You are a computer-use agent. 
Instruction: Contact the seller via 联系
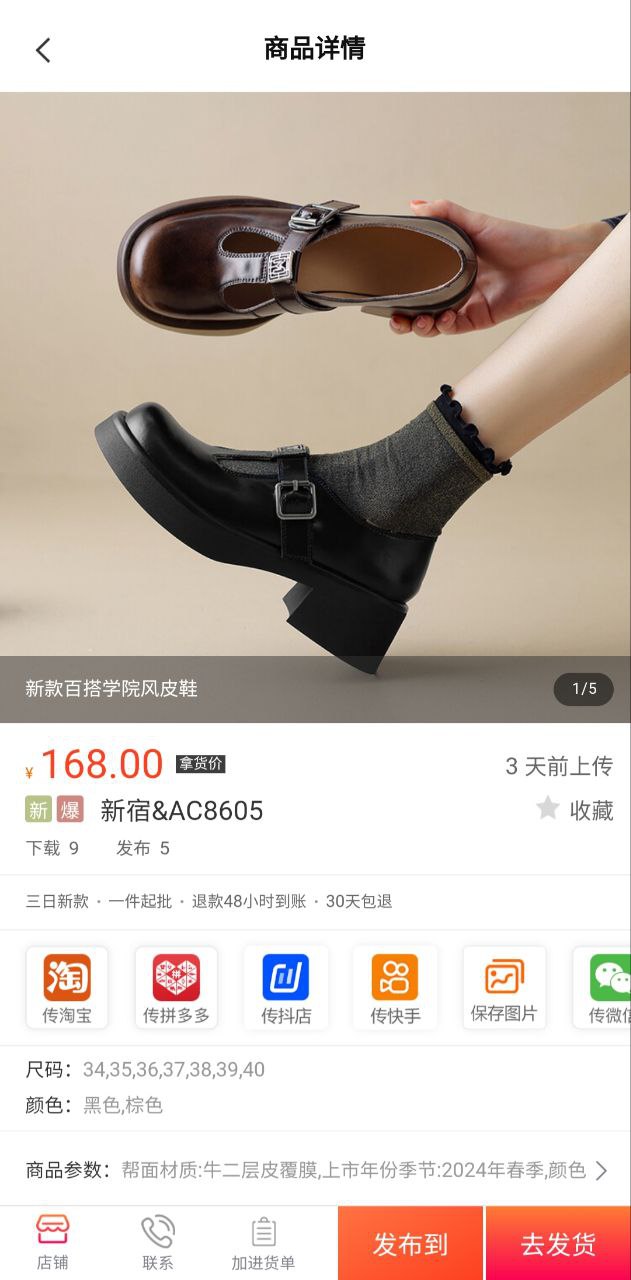pos(158,1243)
